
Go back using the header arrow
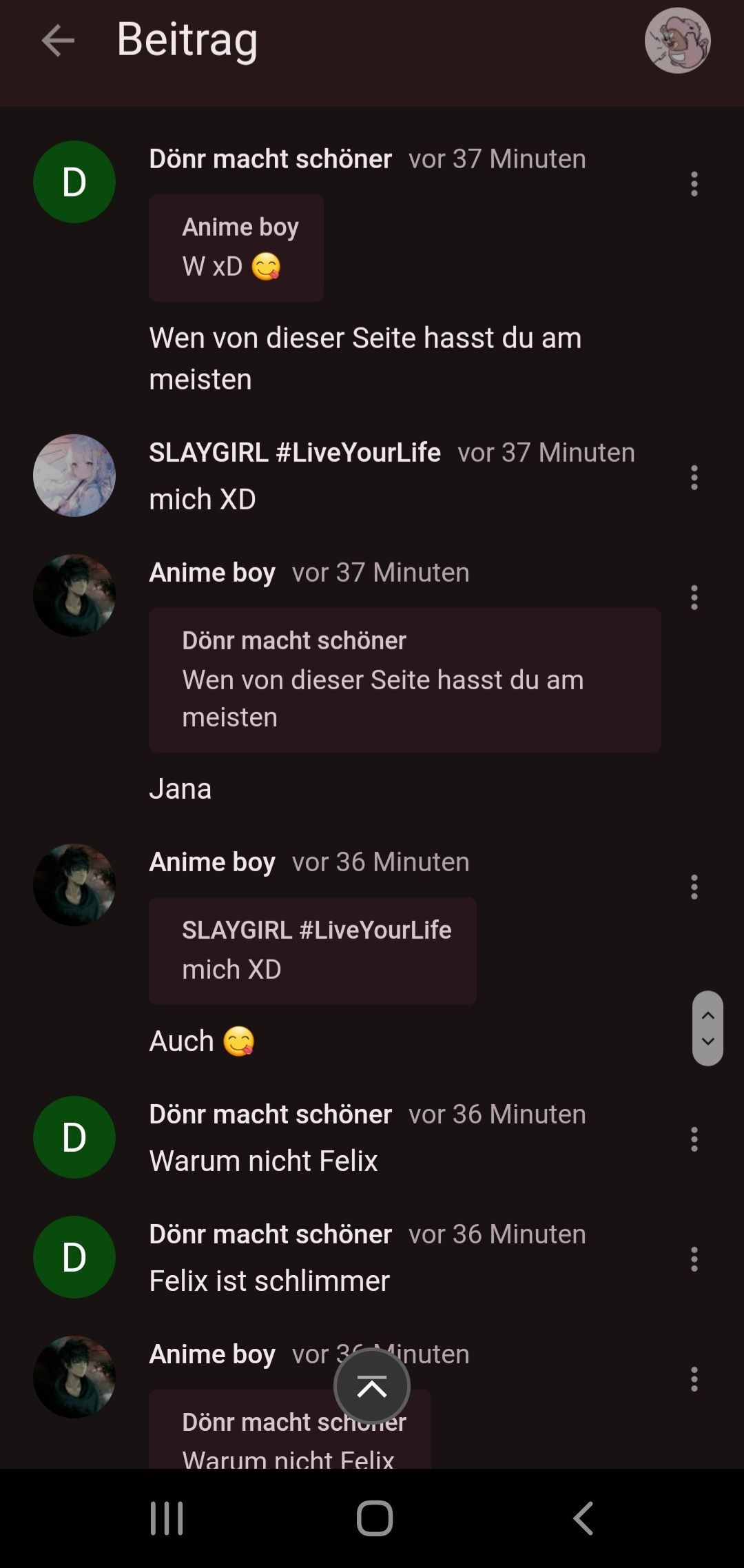58,41
